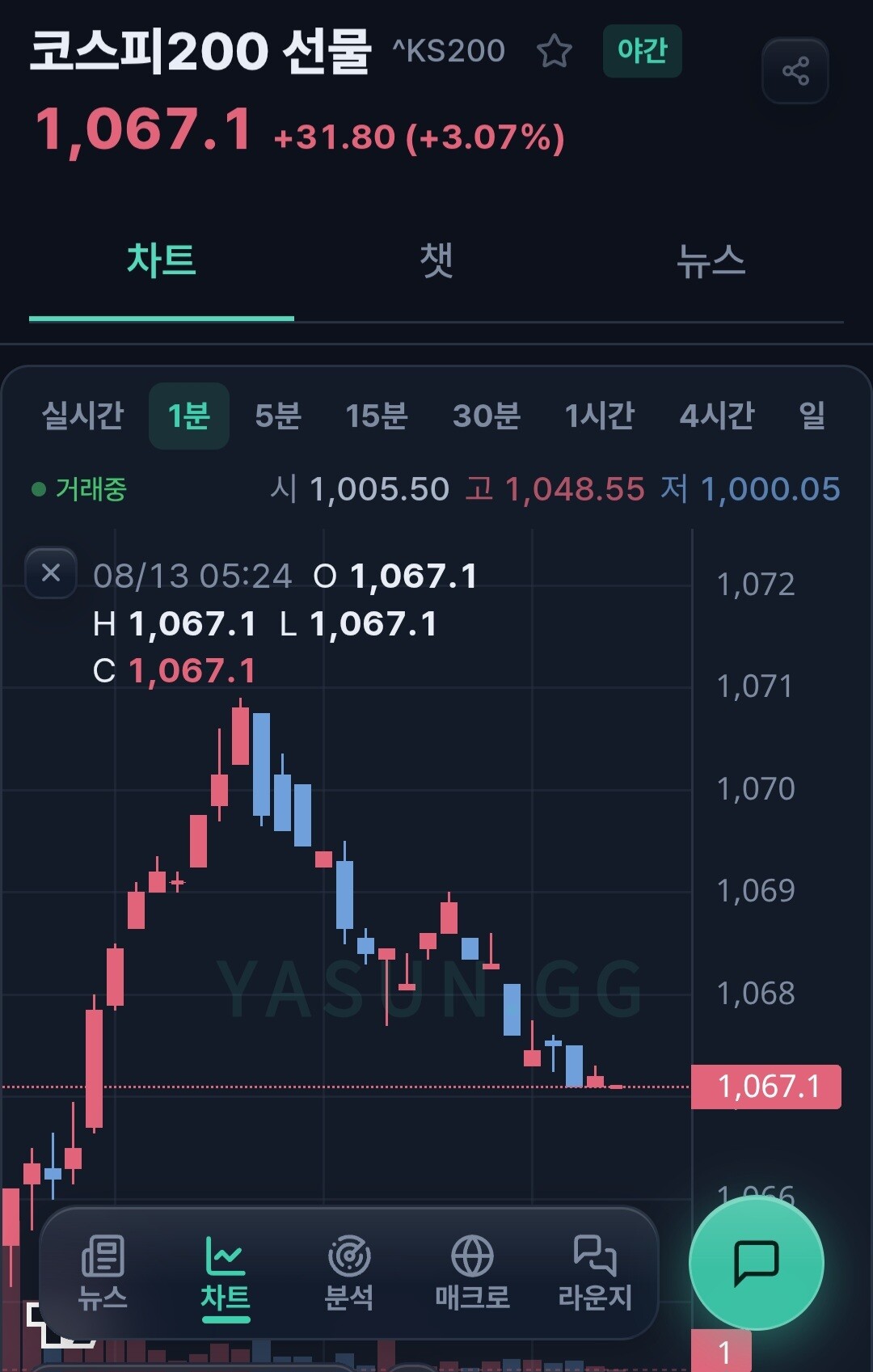
Task: Select the 4시간 chart interval
Action: pyautogui.click(x=717, y=416)
